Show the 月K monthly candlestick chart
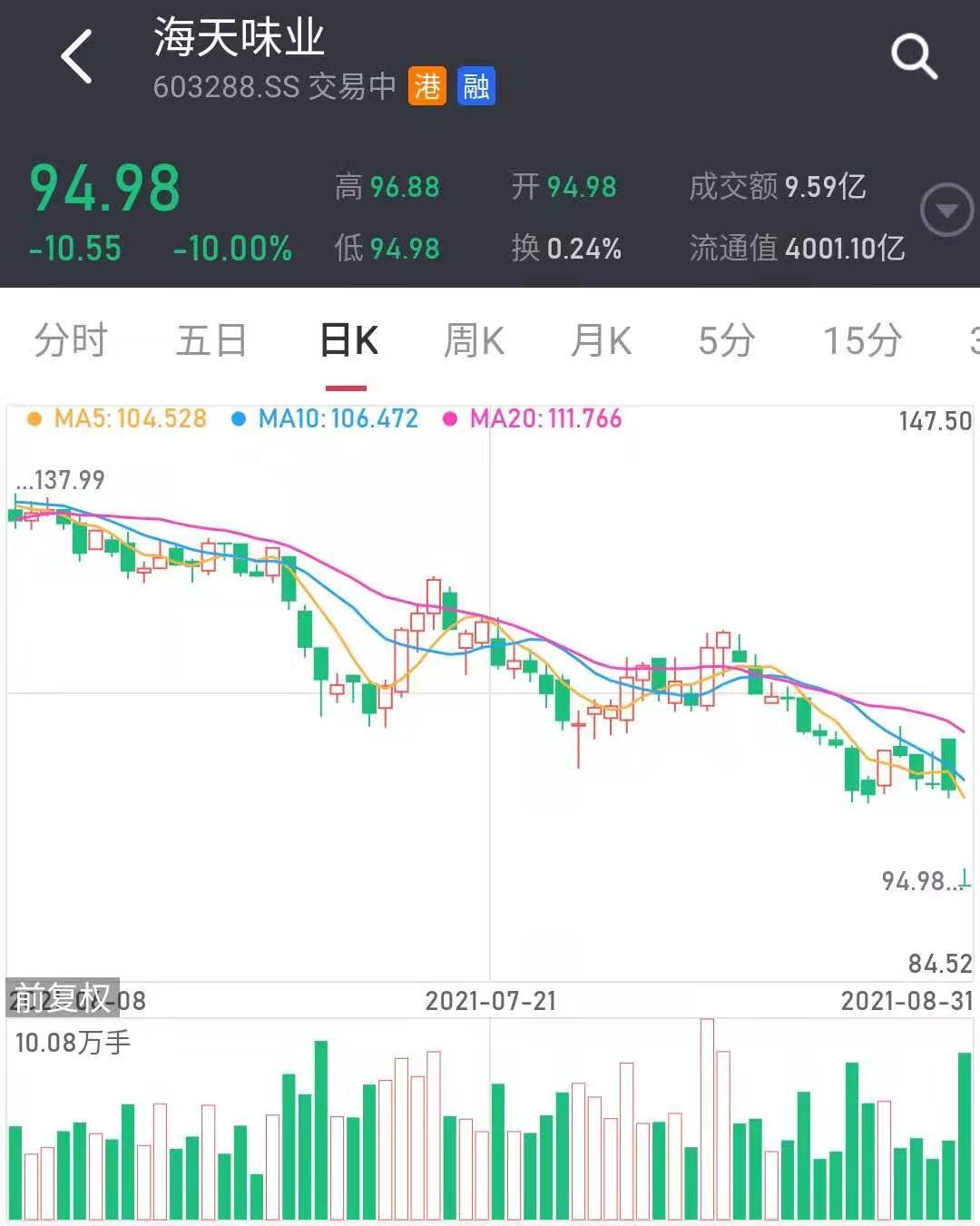 [601, 341]
